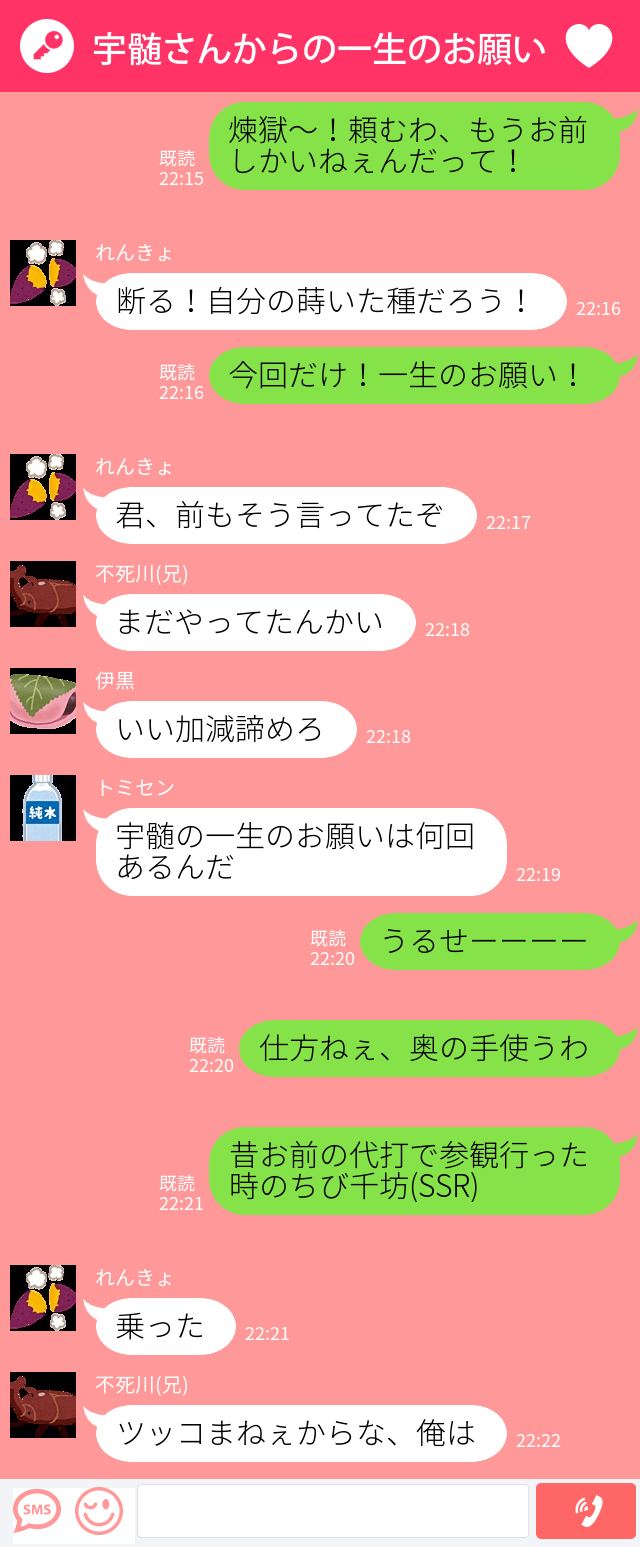This screenshot has height=1547, width=640.
Task: Tap the key icon in the header
Action: click(x=47, y=46)
